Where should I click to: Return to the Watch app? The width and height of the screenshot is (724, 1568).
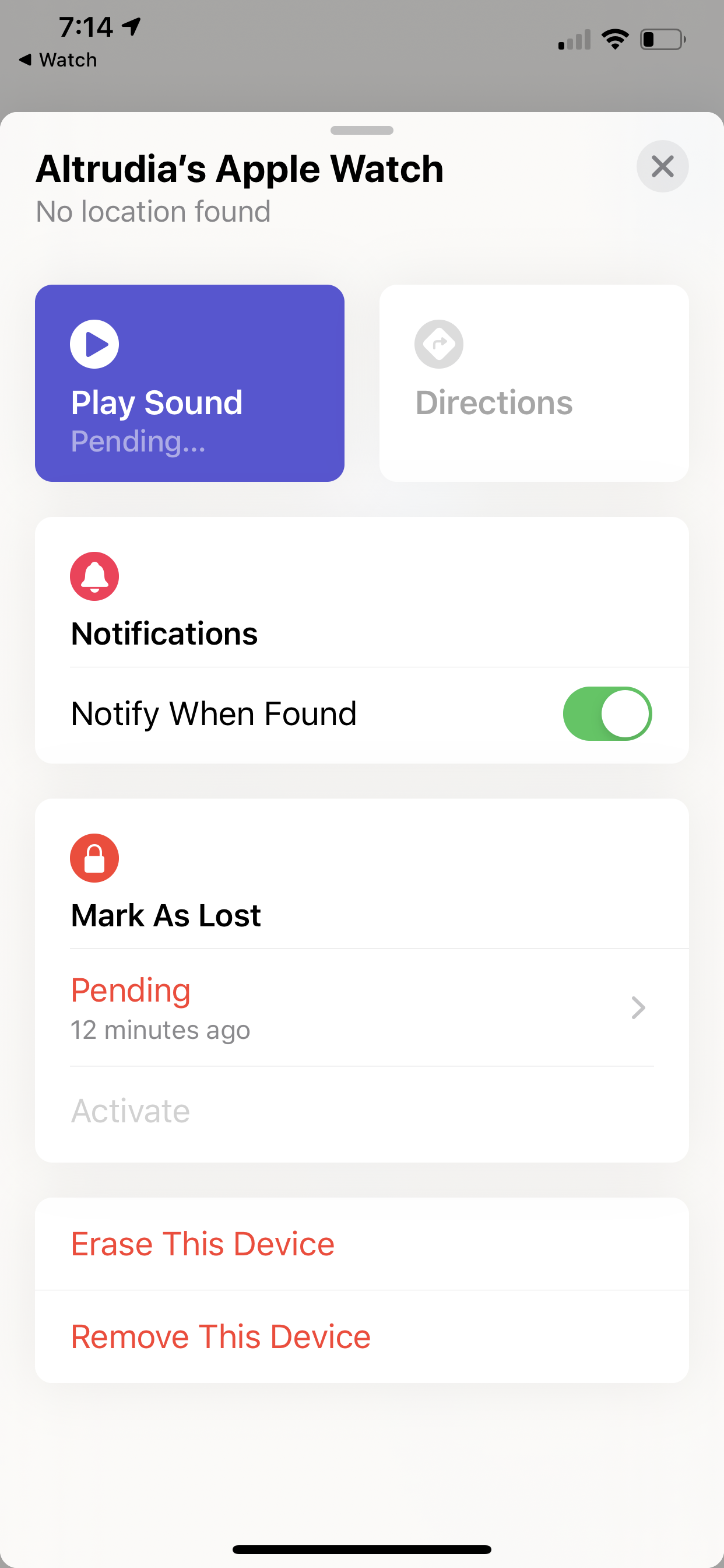tap(58, 60)
